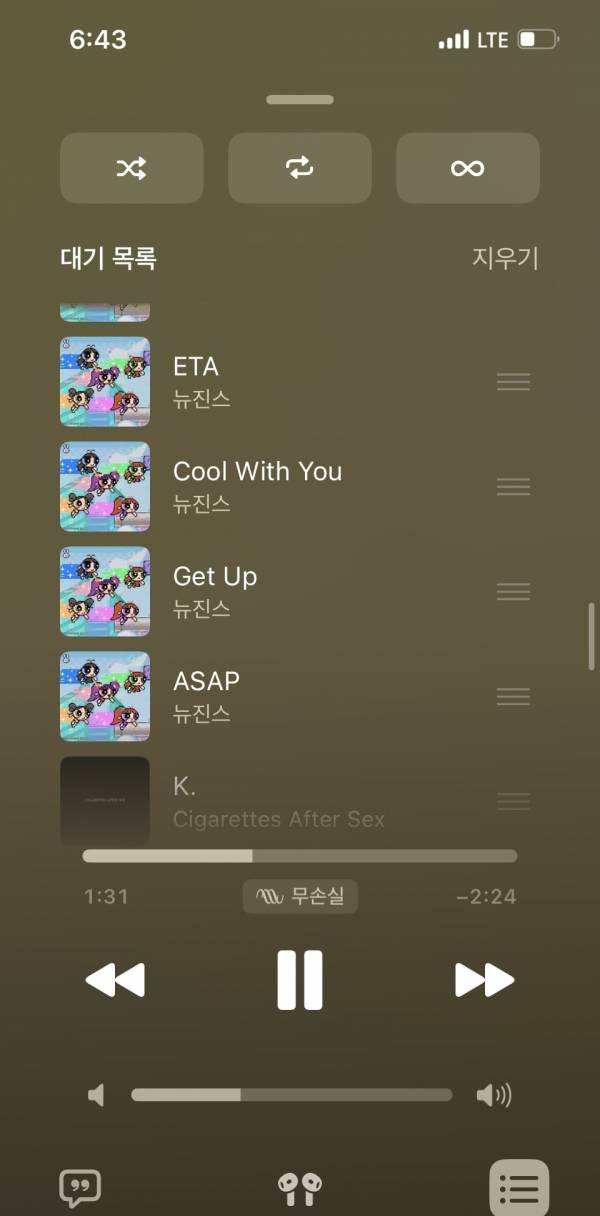Image resolution: width=600 pixels, height=1216 pixels.
Task: Tap the grabber handle at top
Action: tap(300, 100)
